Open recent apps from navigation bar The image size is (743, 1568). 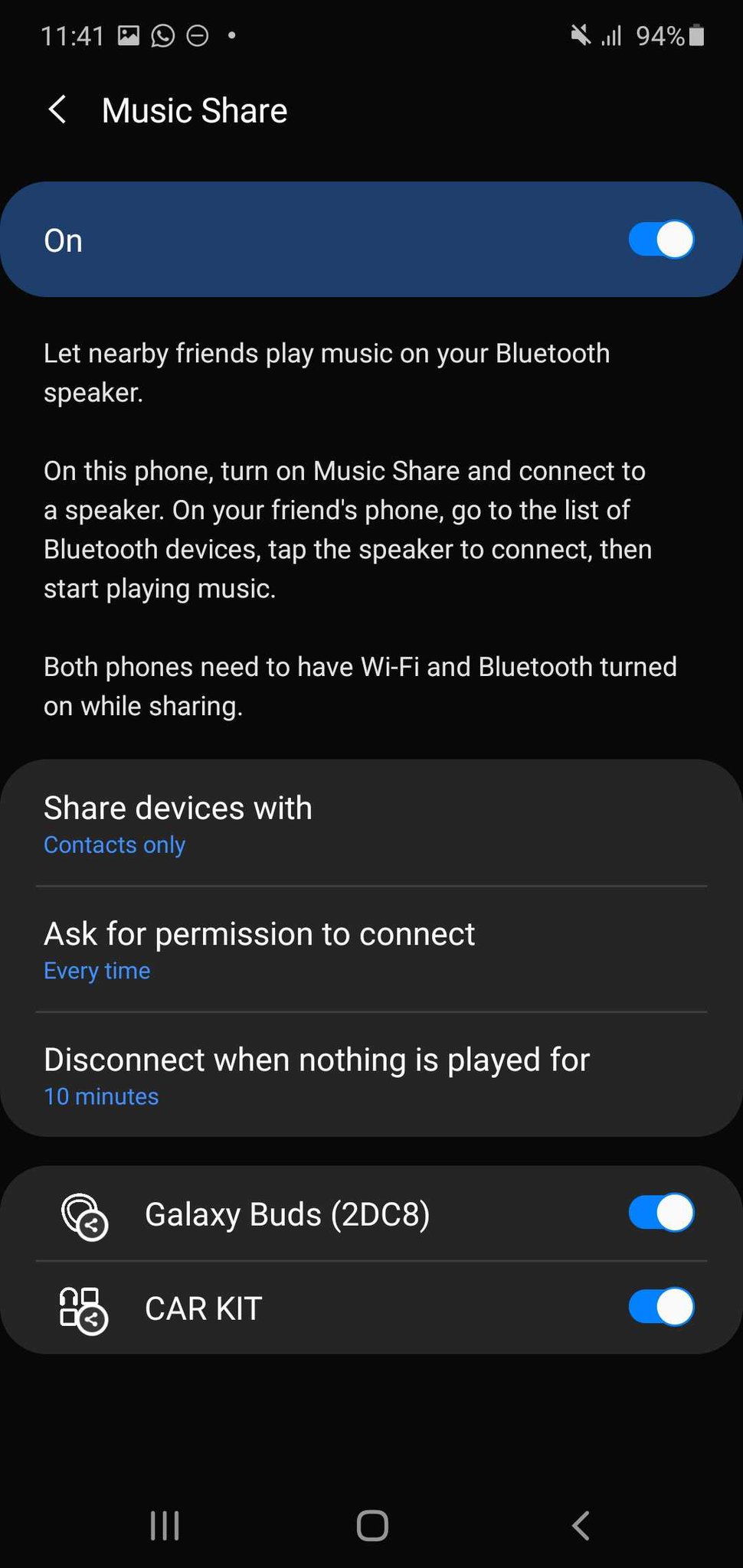tap(165, 1525)
